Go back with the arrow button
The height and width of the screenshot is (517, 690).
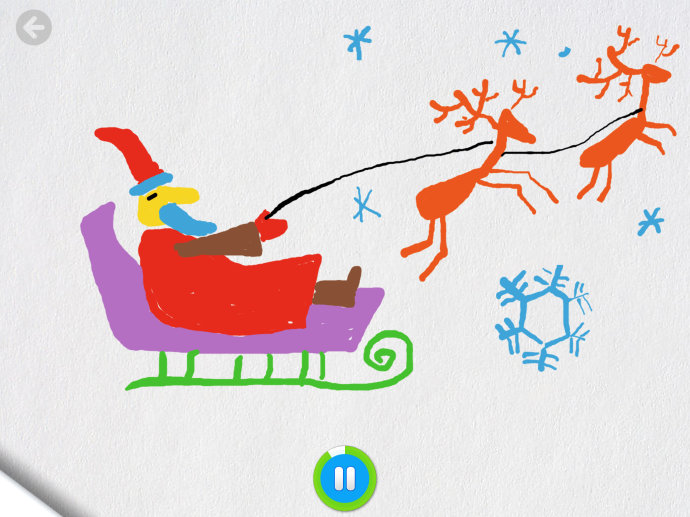click(33, 28)
